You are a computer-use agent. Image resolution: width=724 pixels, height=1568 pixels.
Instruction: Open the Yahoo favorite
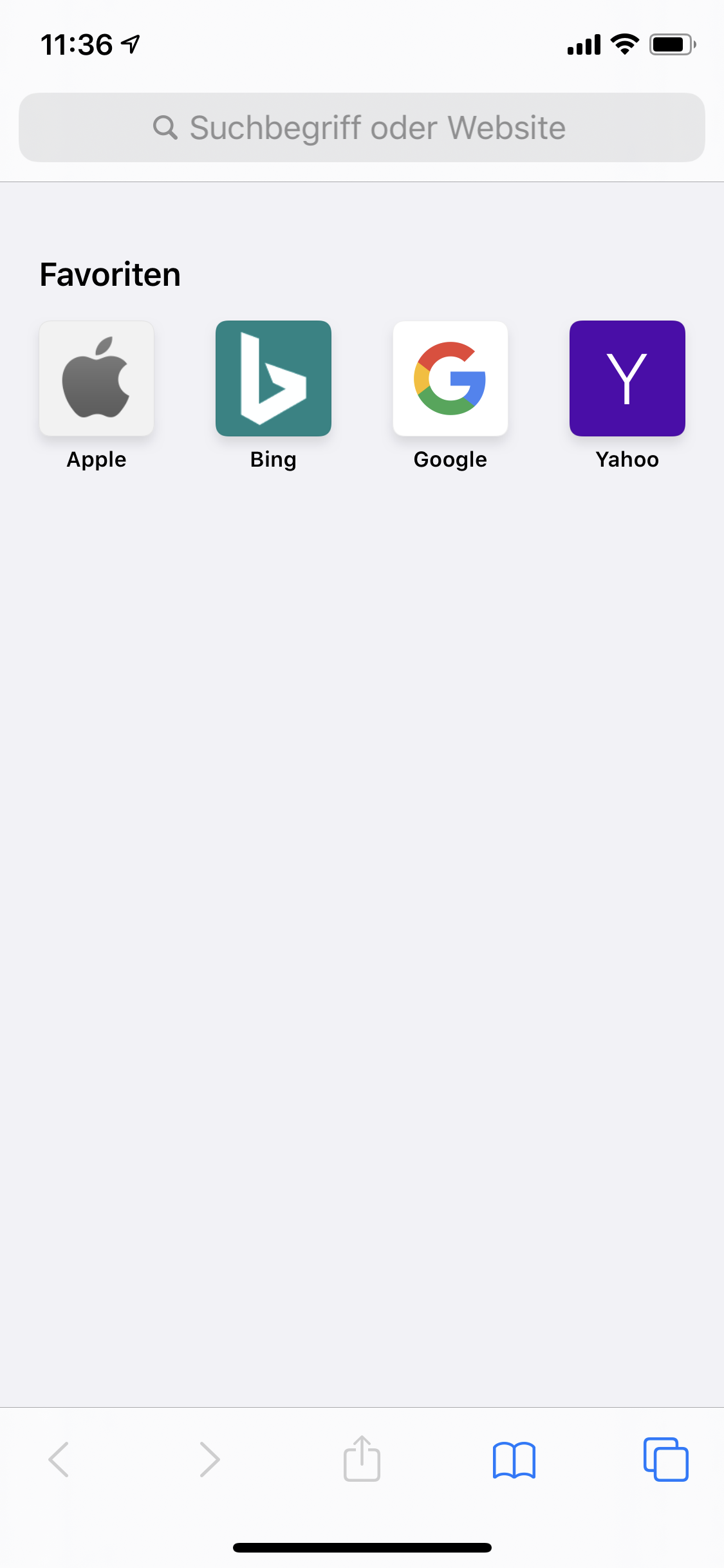(x=627, y=378)
